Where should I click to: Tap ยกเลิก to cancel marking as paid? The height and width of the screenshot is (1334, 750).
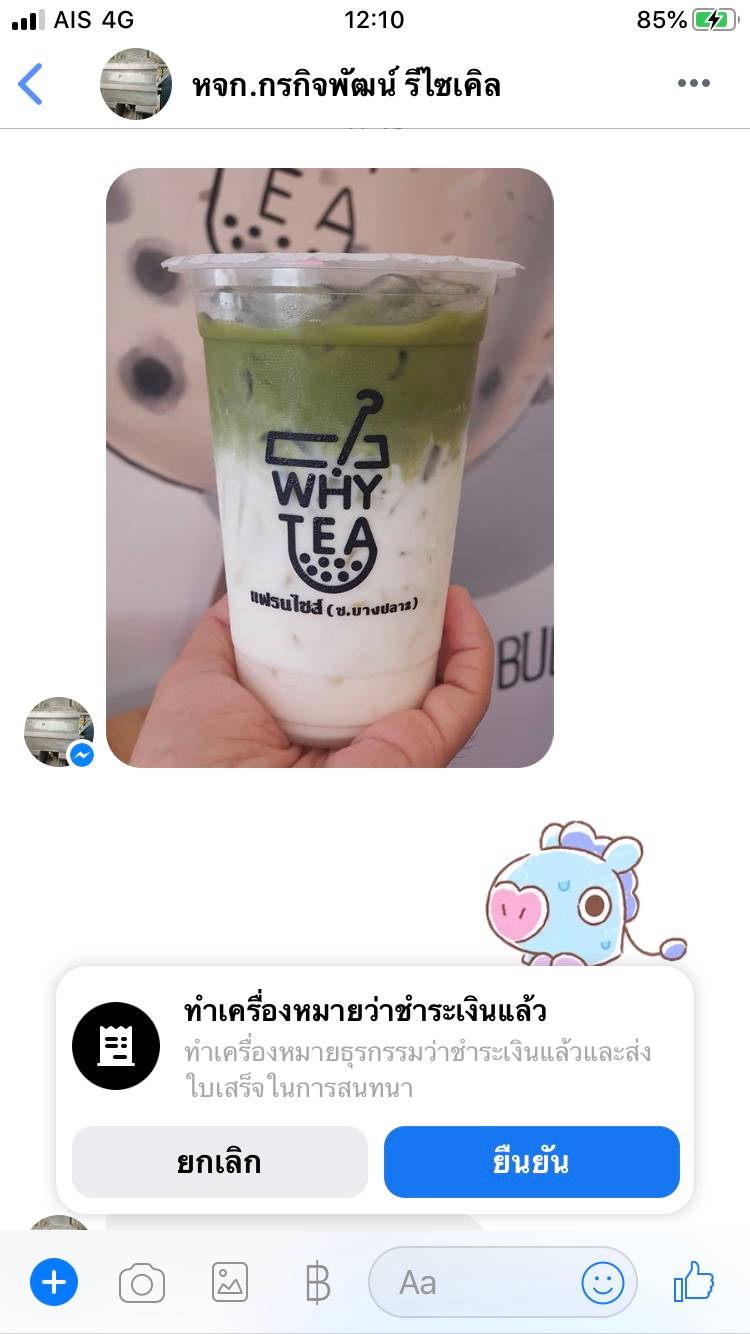point(220,1162)
